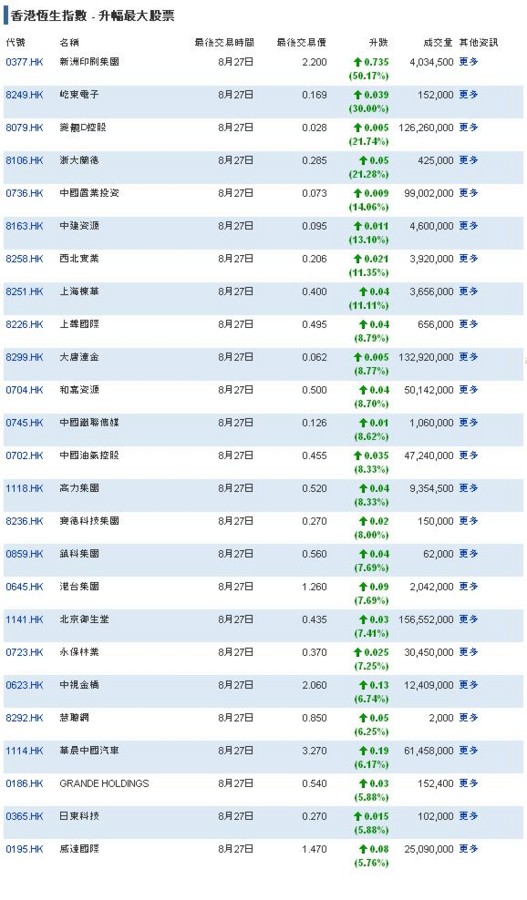Open stock code 0365.HK

[25, 816]
